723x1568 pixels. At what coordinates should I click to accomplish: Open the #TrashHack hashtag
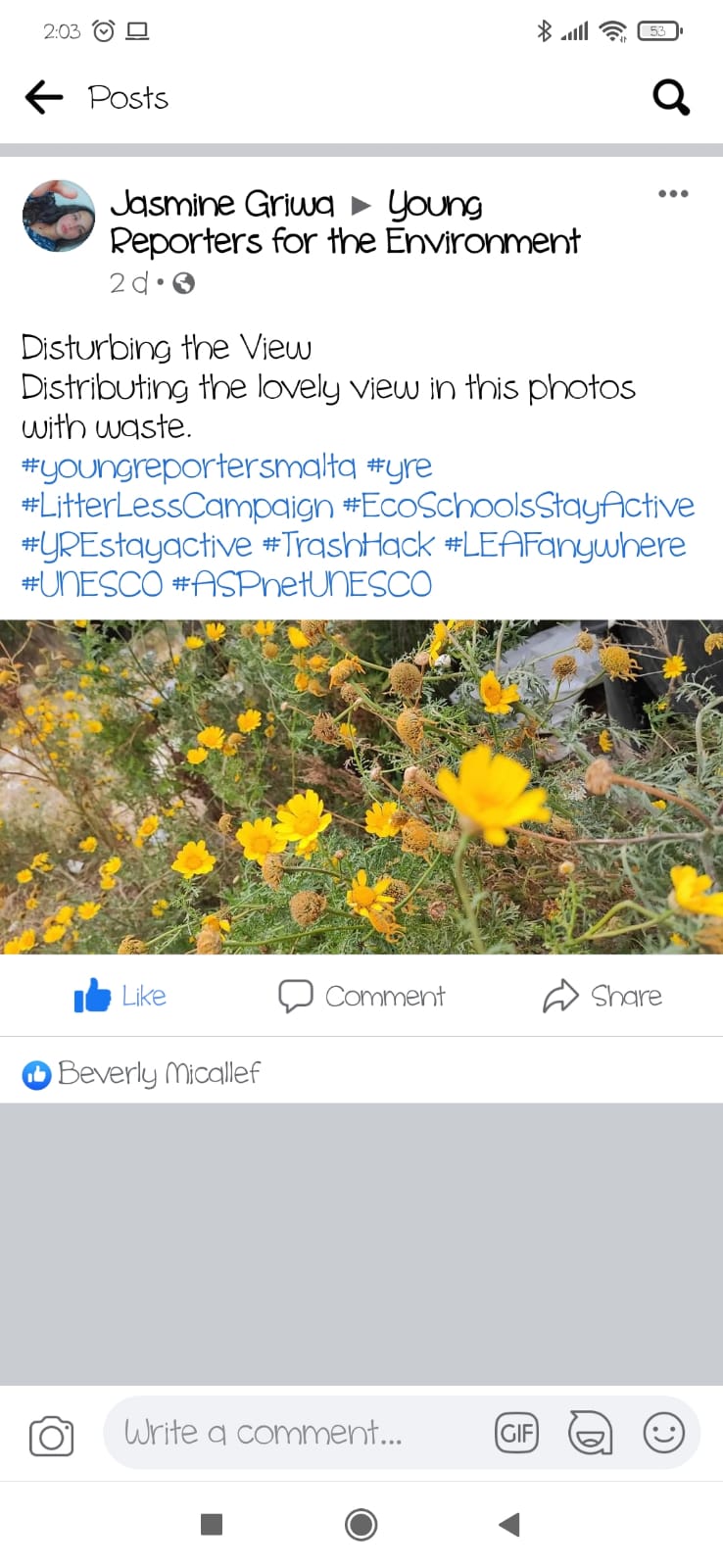[x=348, y=545]
